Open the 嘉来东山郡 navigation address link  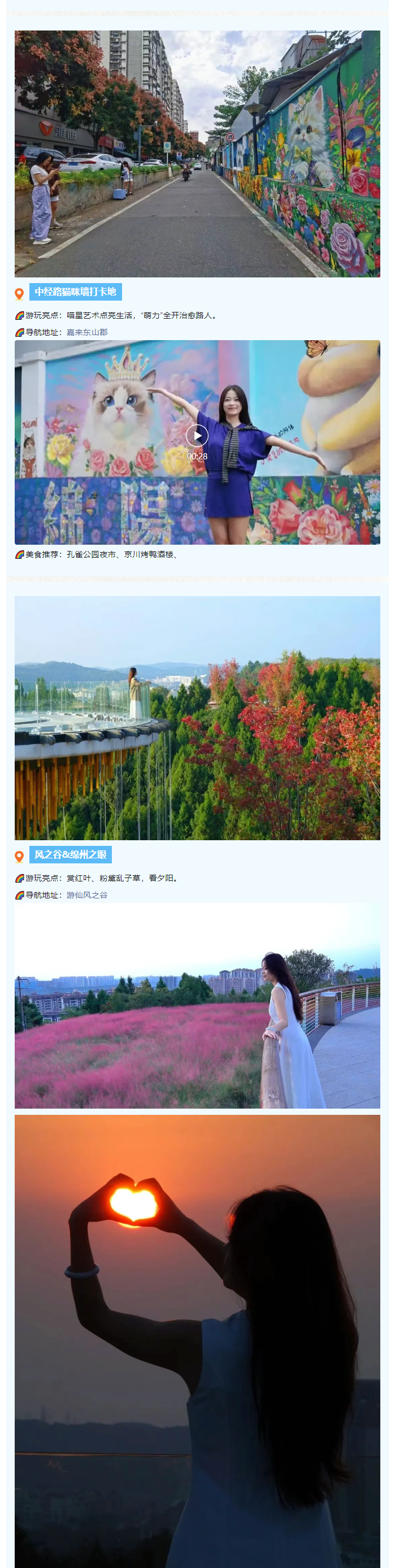[x=87, y=332]
